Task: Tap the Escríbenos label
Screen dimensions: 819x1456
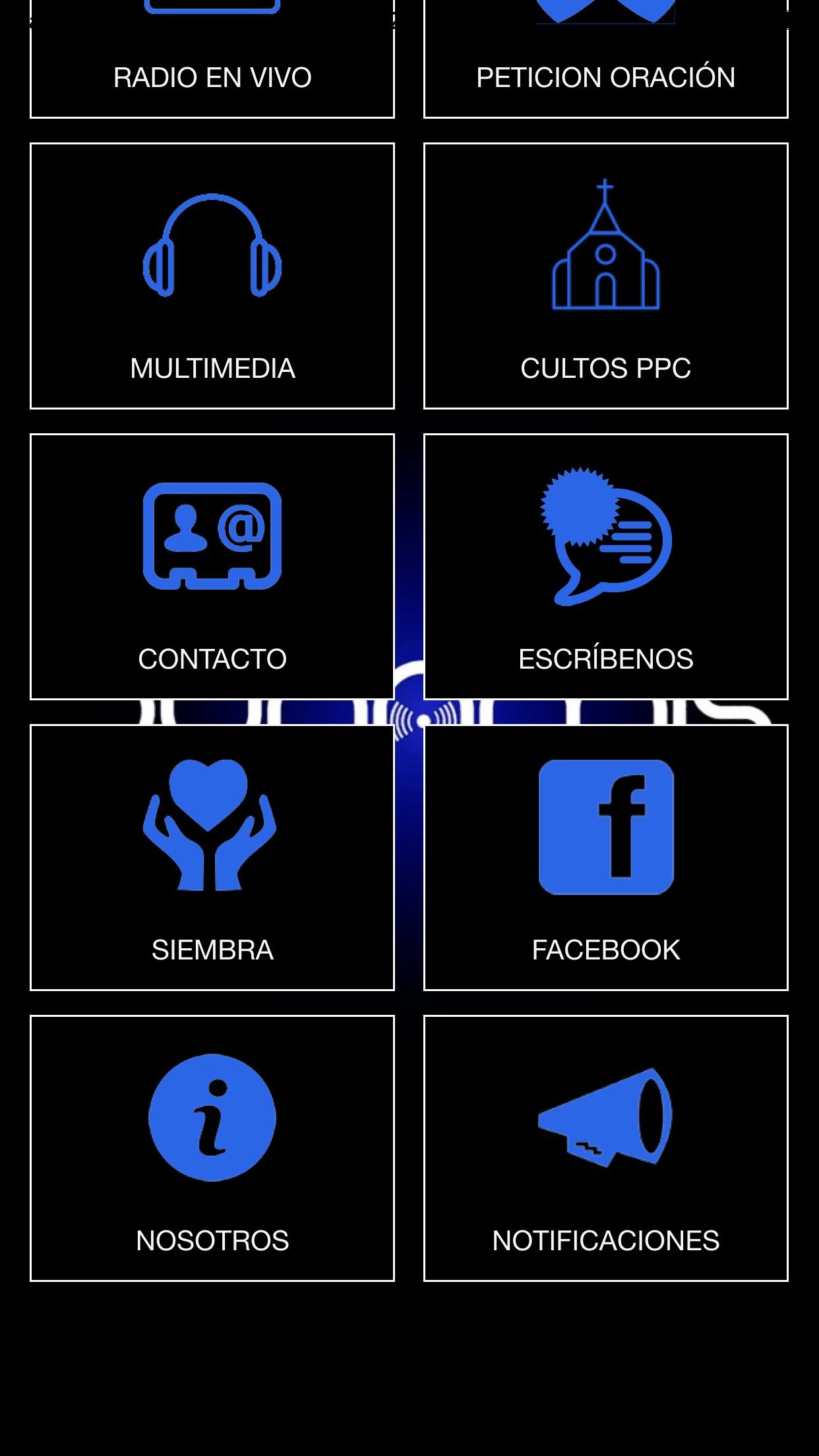Action: 605,658
